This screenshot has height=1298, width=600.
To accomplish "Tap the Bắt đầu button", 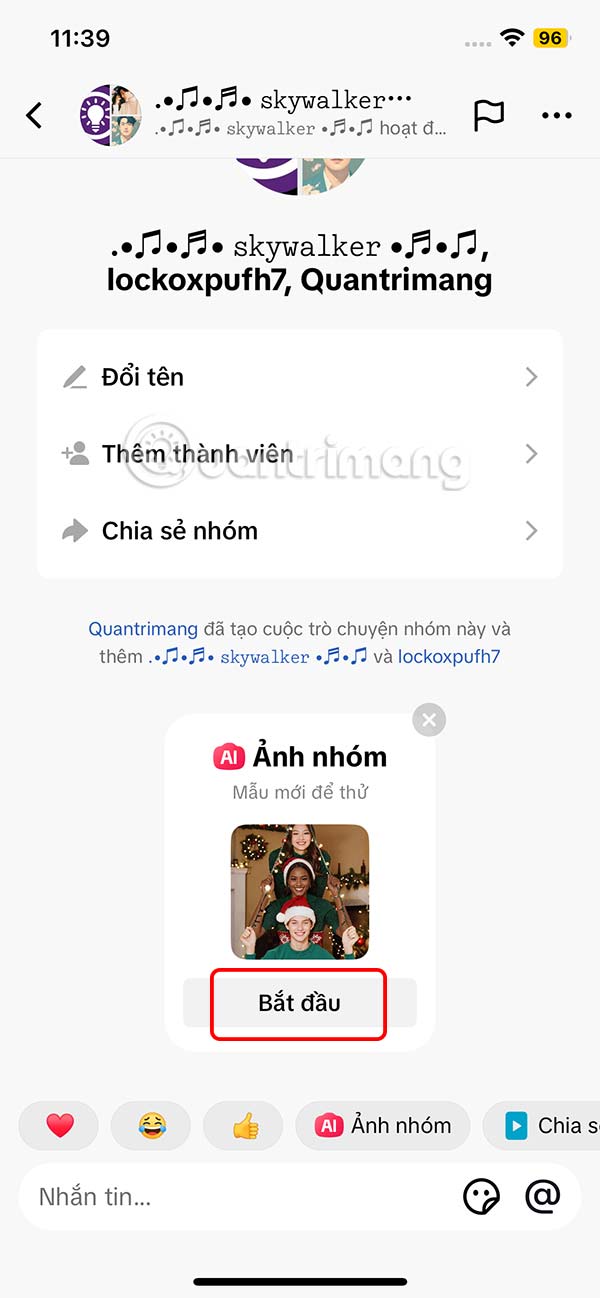I will click(299, 1003).
